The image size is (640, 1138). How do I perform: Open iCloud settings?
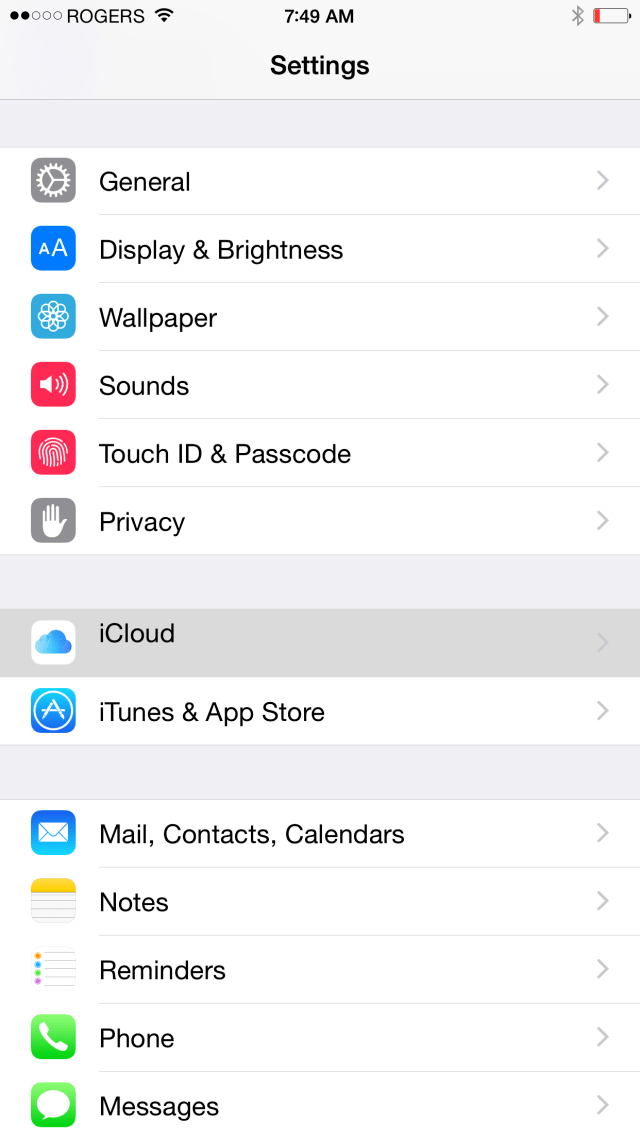tap(320, 642)
